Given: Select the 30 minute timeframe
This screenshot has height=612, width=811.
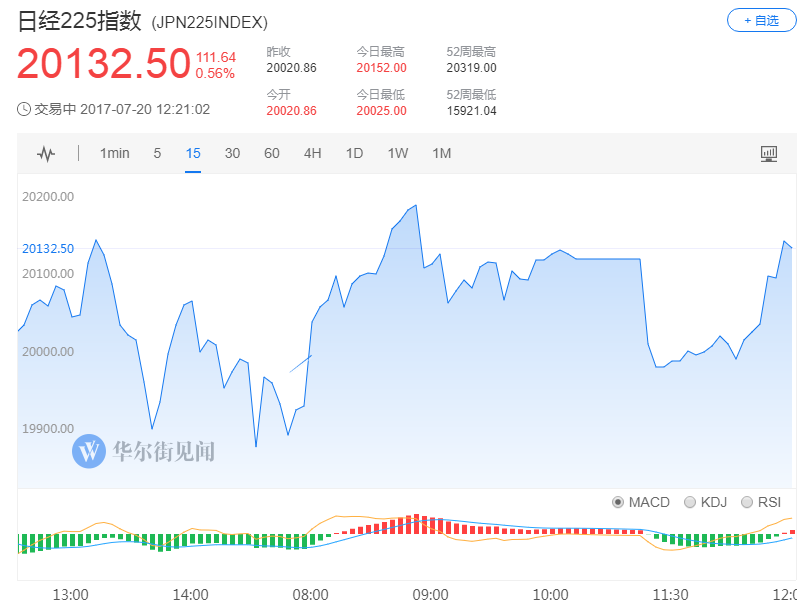Looking at the screenshot, I should pos(232,153).
